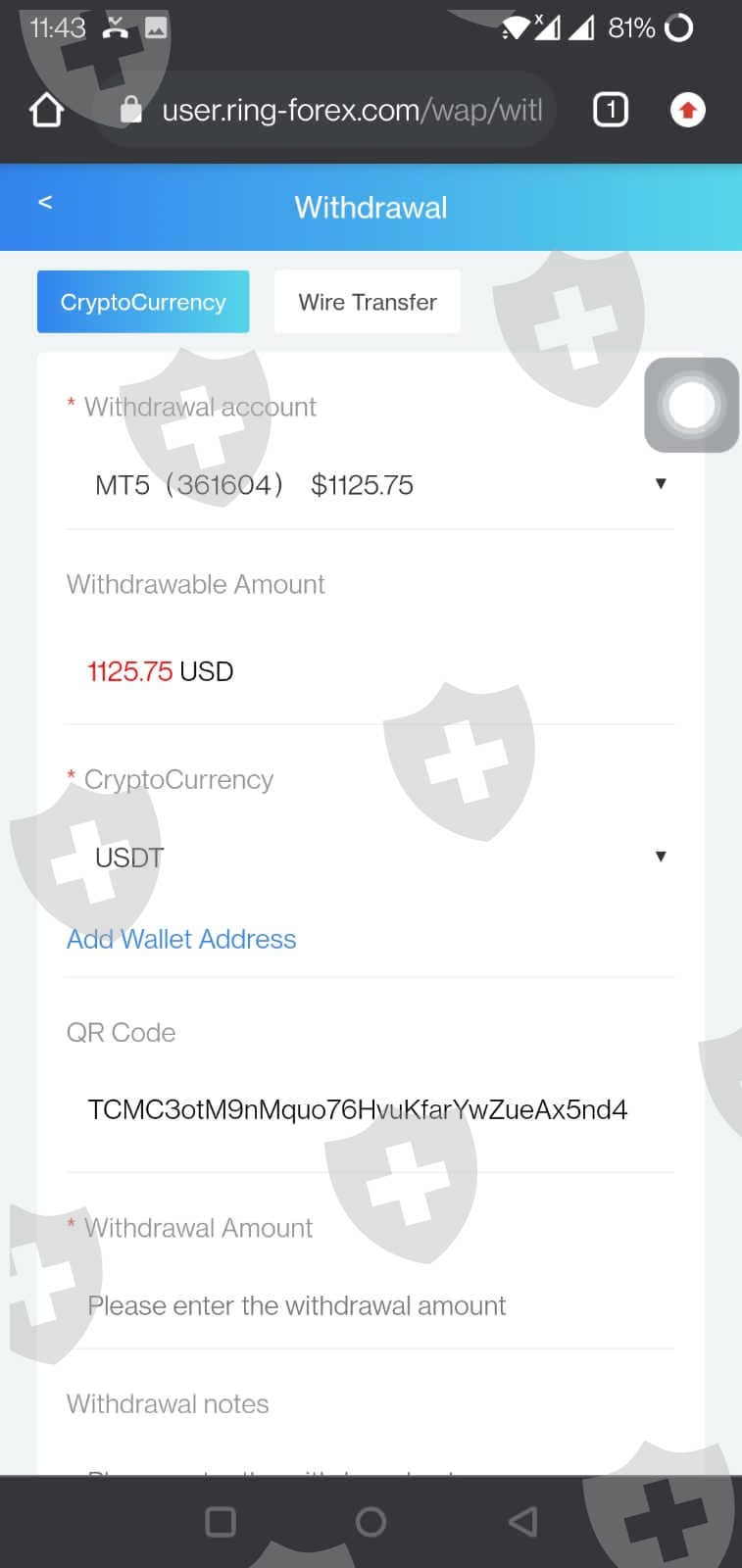
Task: Open the USDT cryptocurrency dropdown
Action: coord(371,857)
